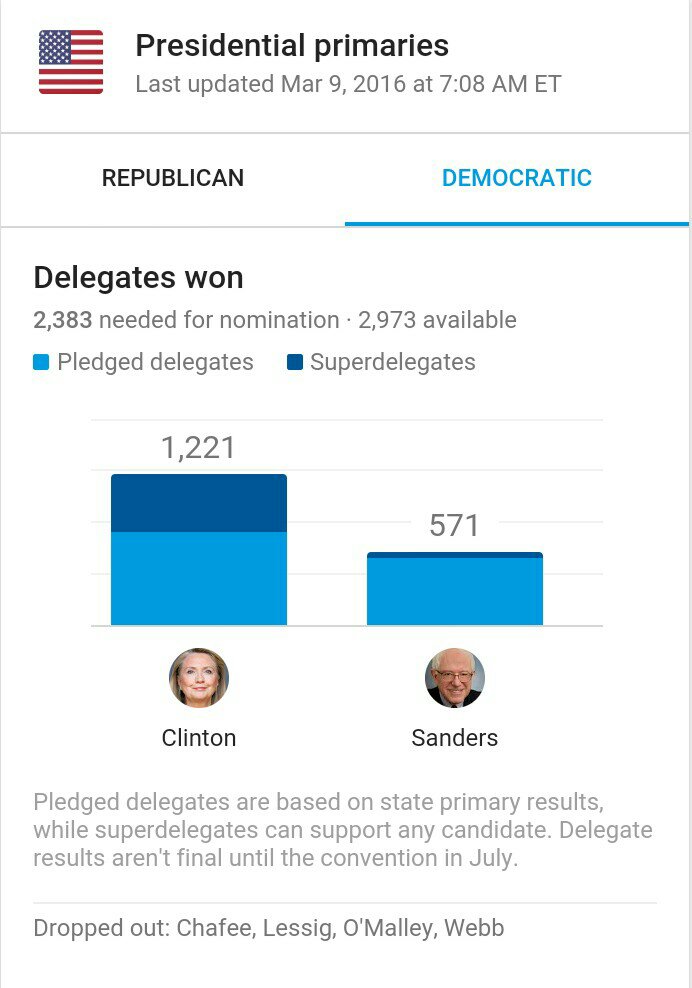This screenshot has width=692, height=988.
Task: Switch to the Republican tab
Action: [x=173, y=179]
